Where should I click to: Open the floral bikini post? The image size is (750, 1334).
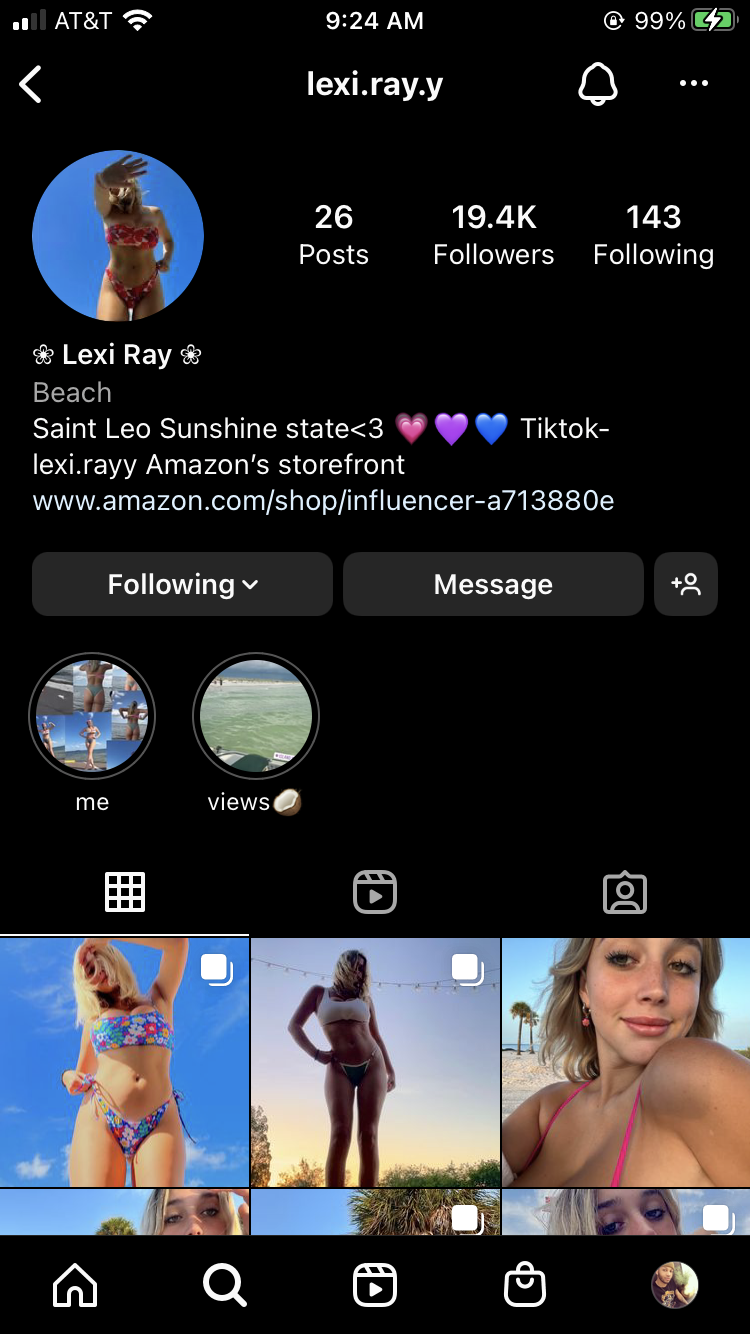(124, 1062)
